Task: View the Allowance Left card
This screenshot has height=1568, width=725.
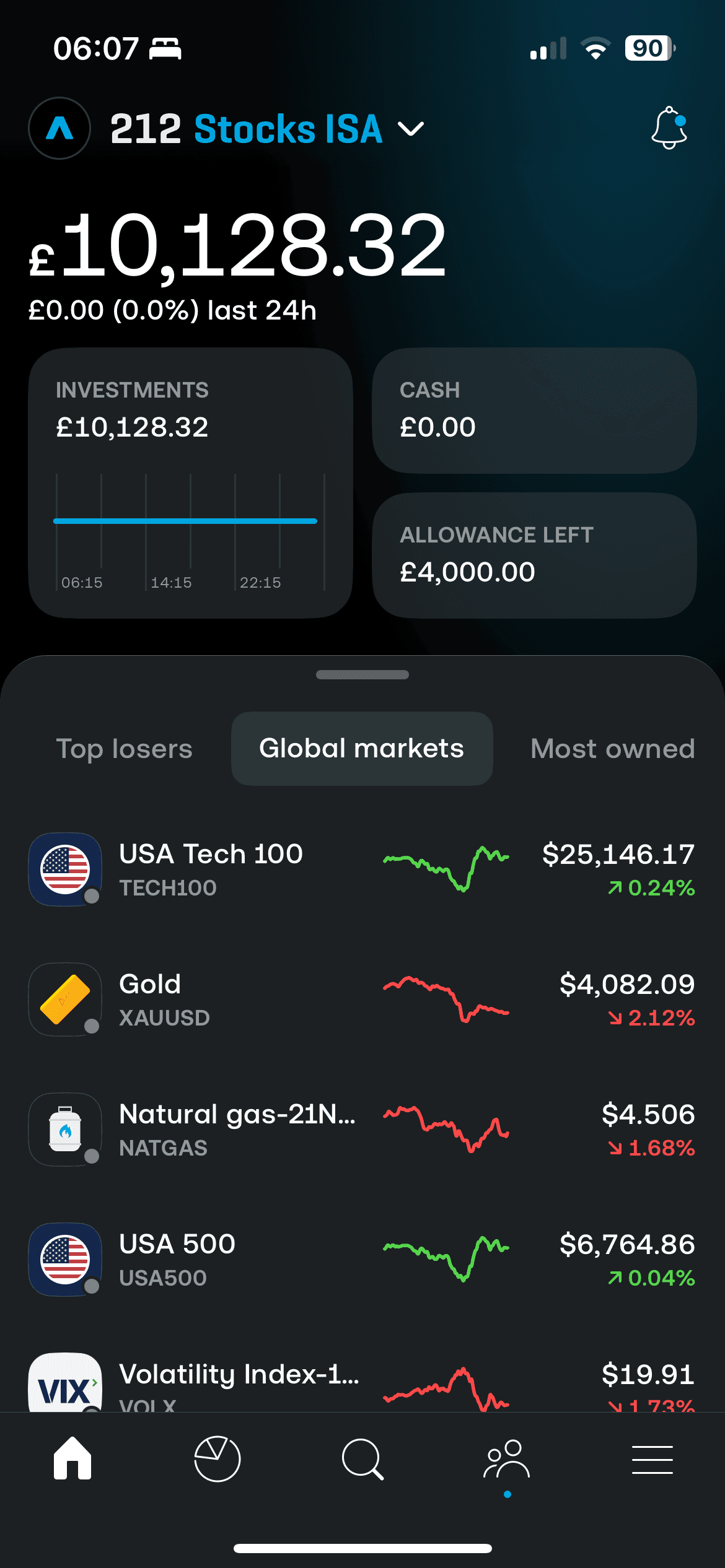Action: click(534, 555)
